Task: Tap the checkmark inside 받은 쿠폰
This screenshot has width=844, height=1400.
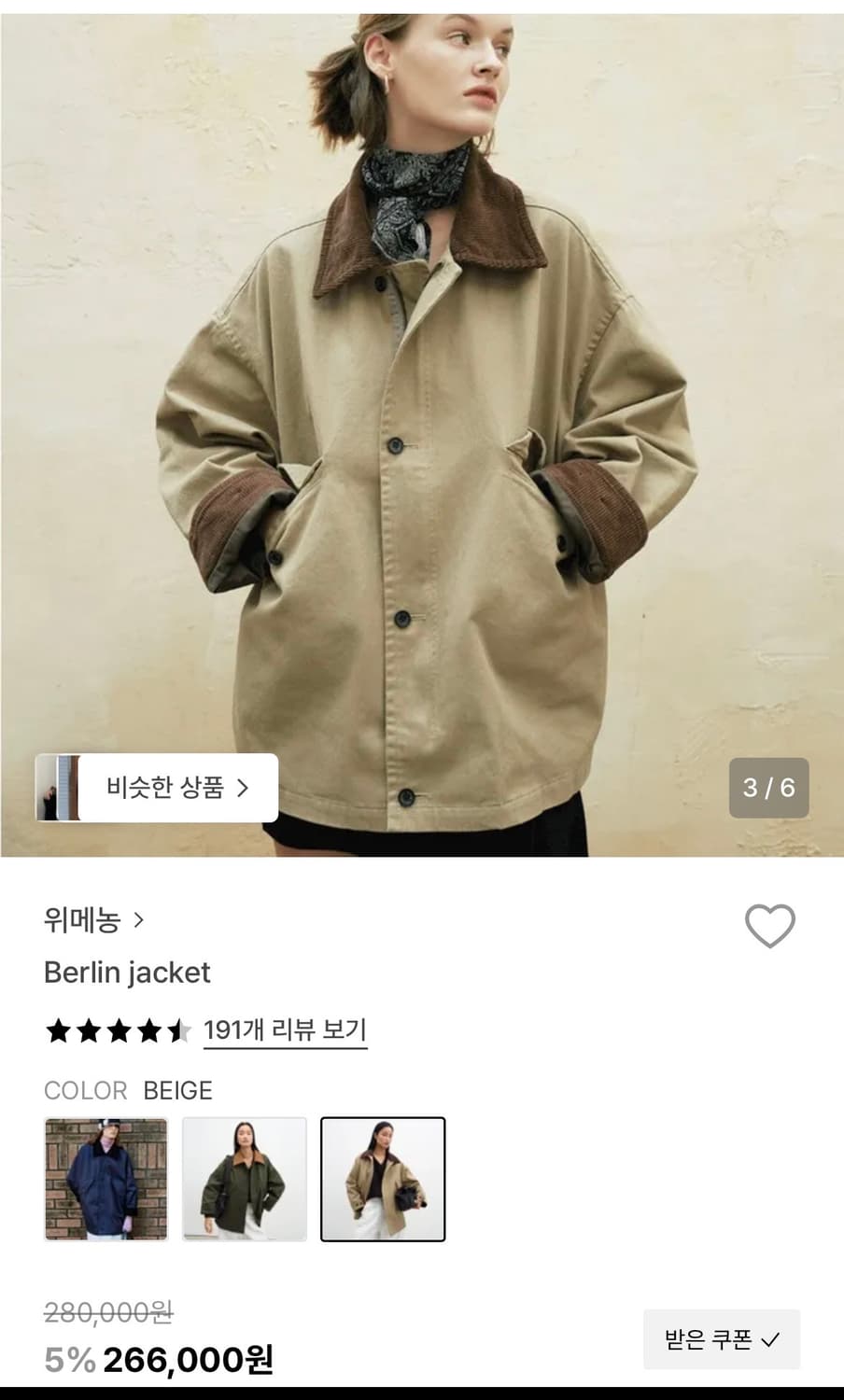Action: click(x=767, y=1338)
